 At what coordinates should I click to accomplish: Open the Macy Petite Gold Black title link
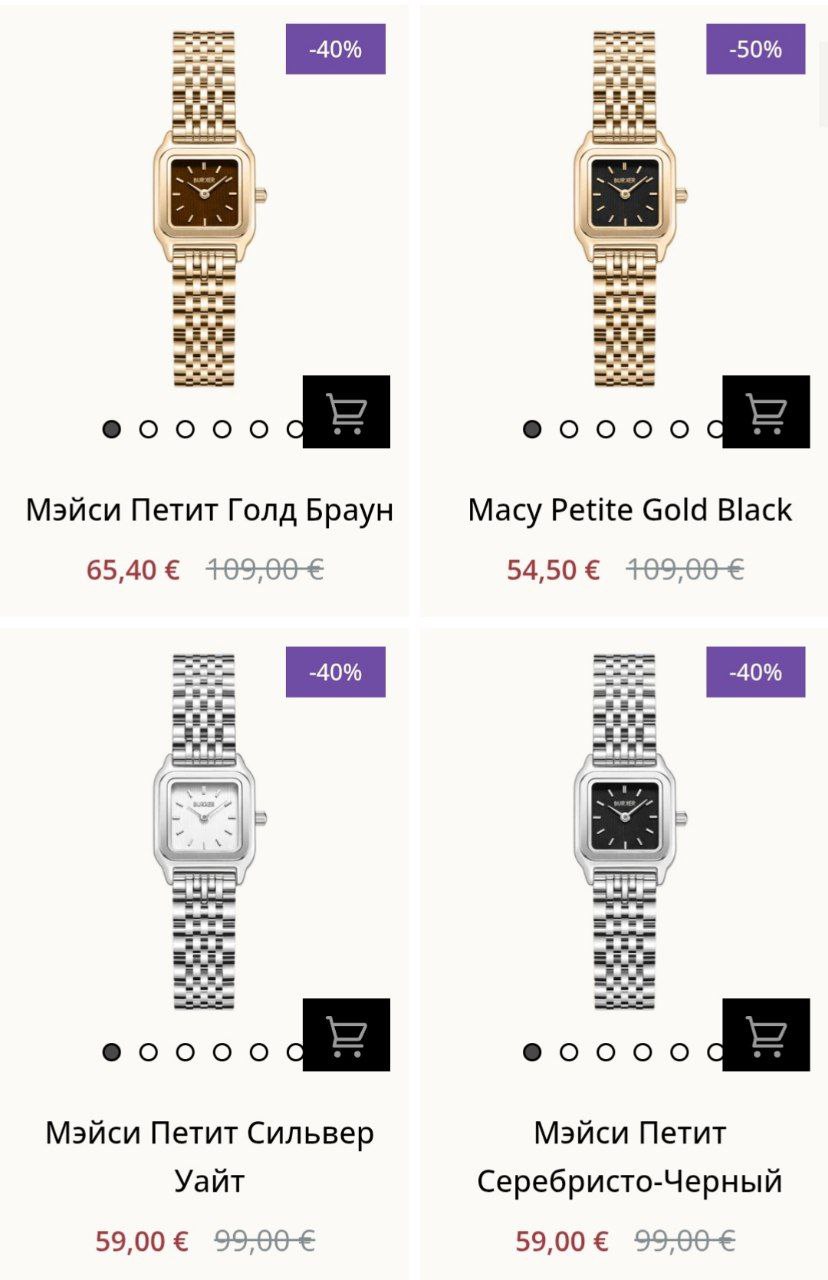629,510
